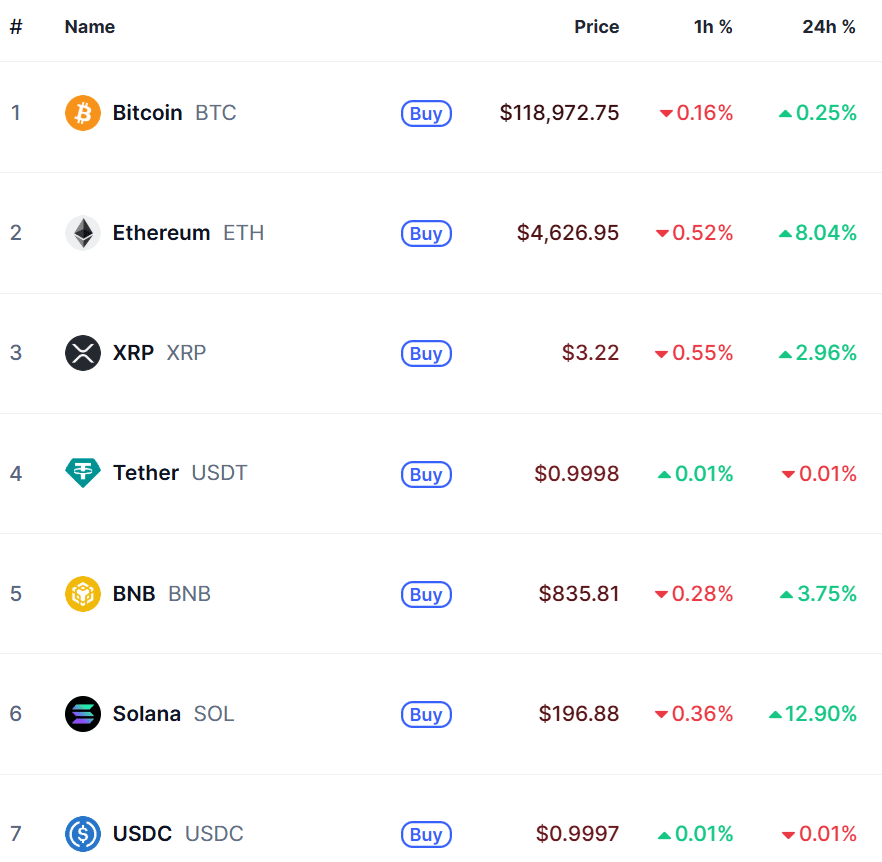Sort by the Price column header
Screen dimensions: 882x862
pyautogui.click(x=596, y=27)
